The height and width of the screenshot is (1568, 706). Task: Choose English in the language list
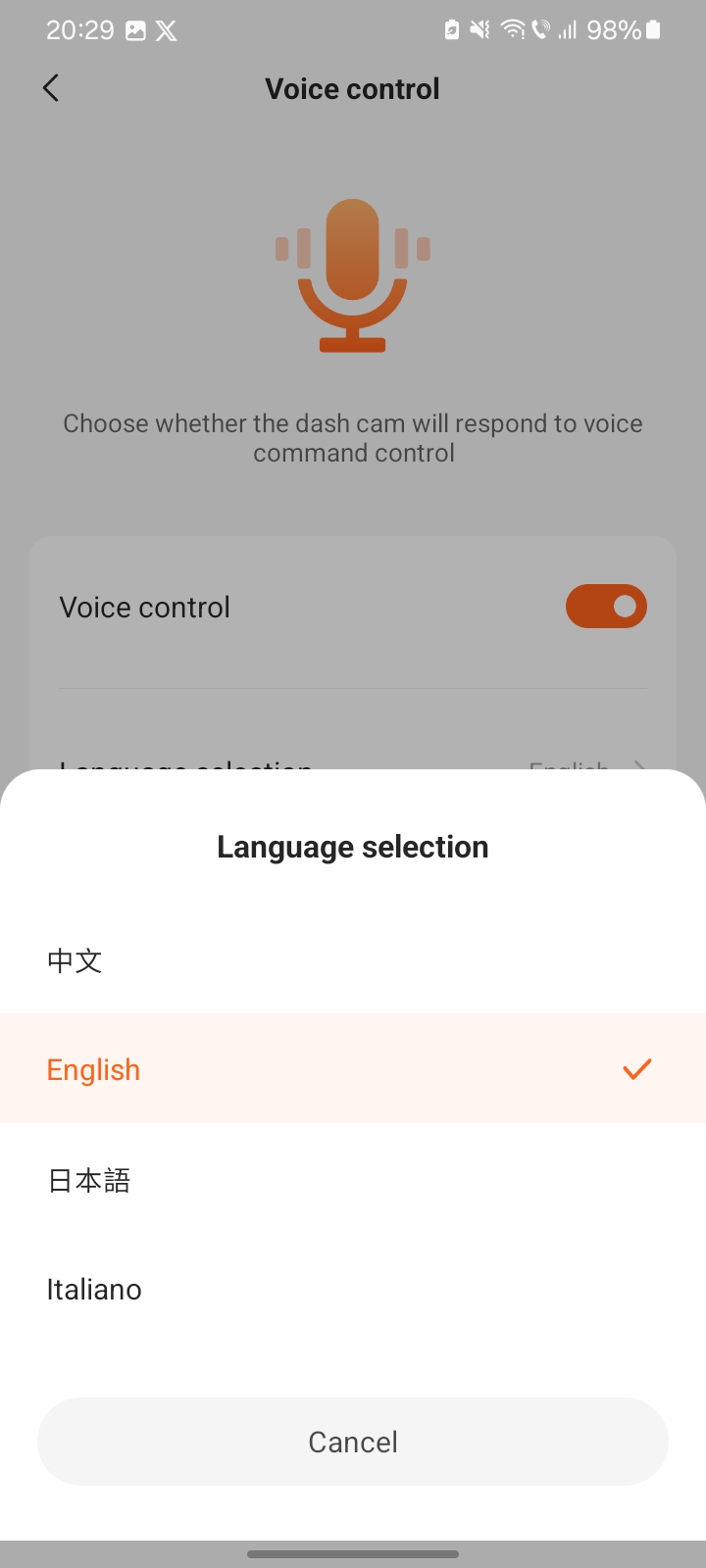coord(353,1069)
